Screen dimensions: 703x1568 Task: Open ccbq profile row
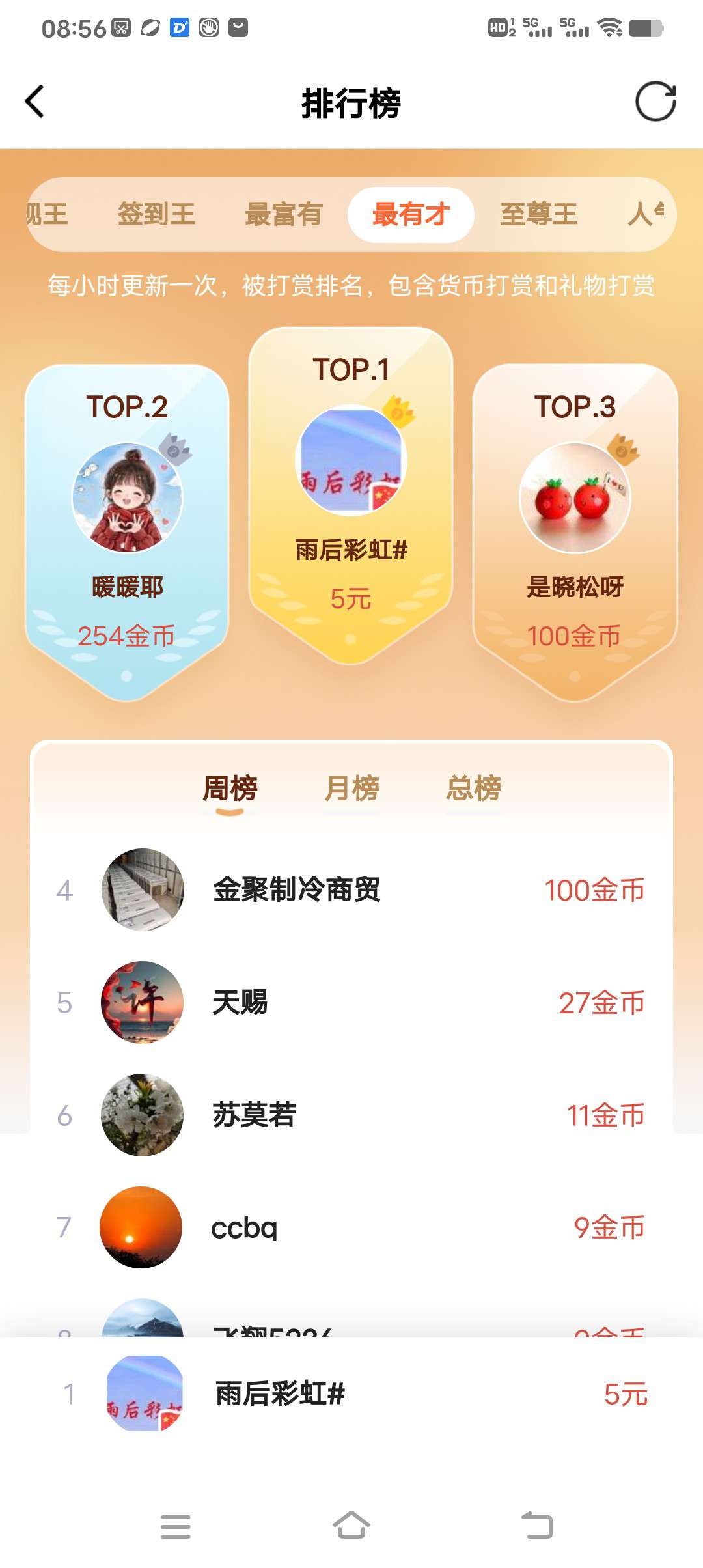pyautogui.click(x=351, y=1227)
